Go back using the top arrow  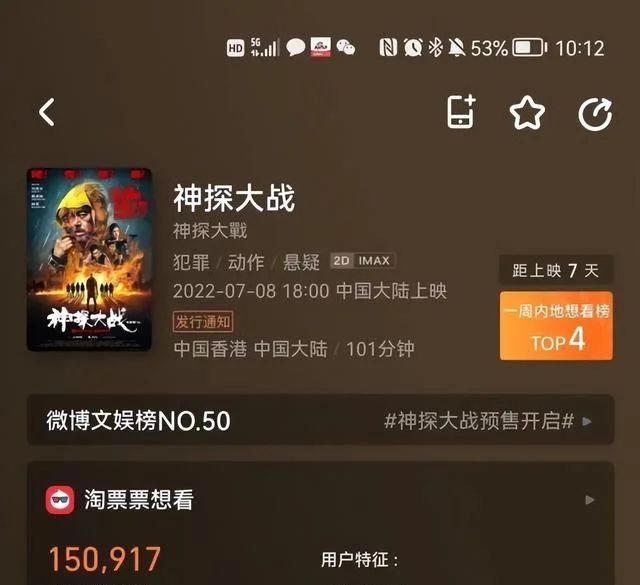point(47,112)
